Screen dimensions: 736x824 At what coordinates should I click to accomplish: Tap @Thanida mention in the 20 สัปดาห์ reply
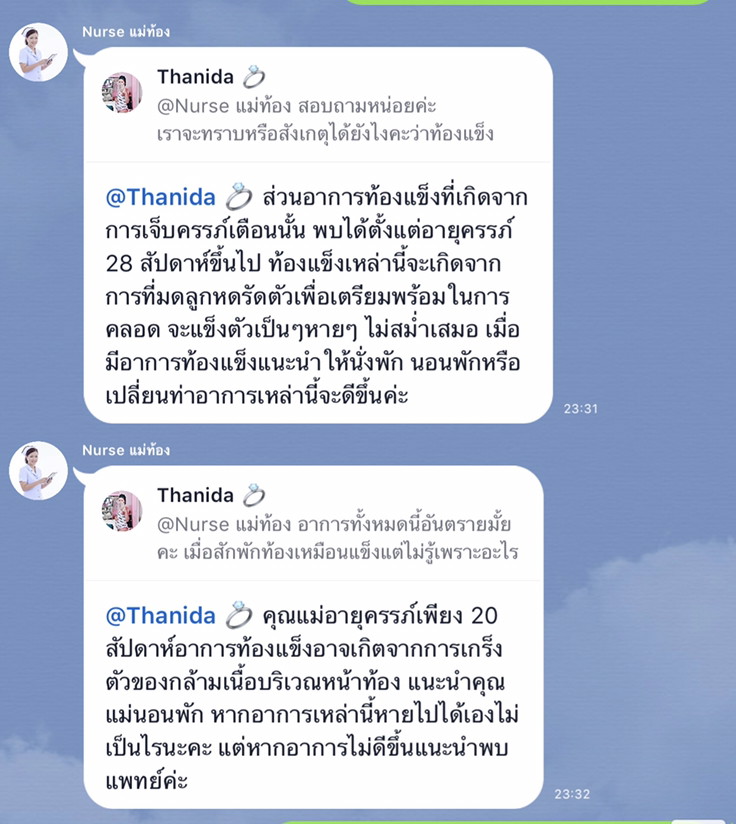(x=161, y=614)
